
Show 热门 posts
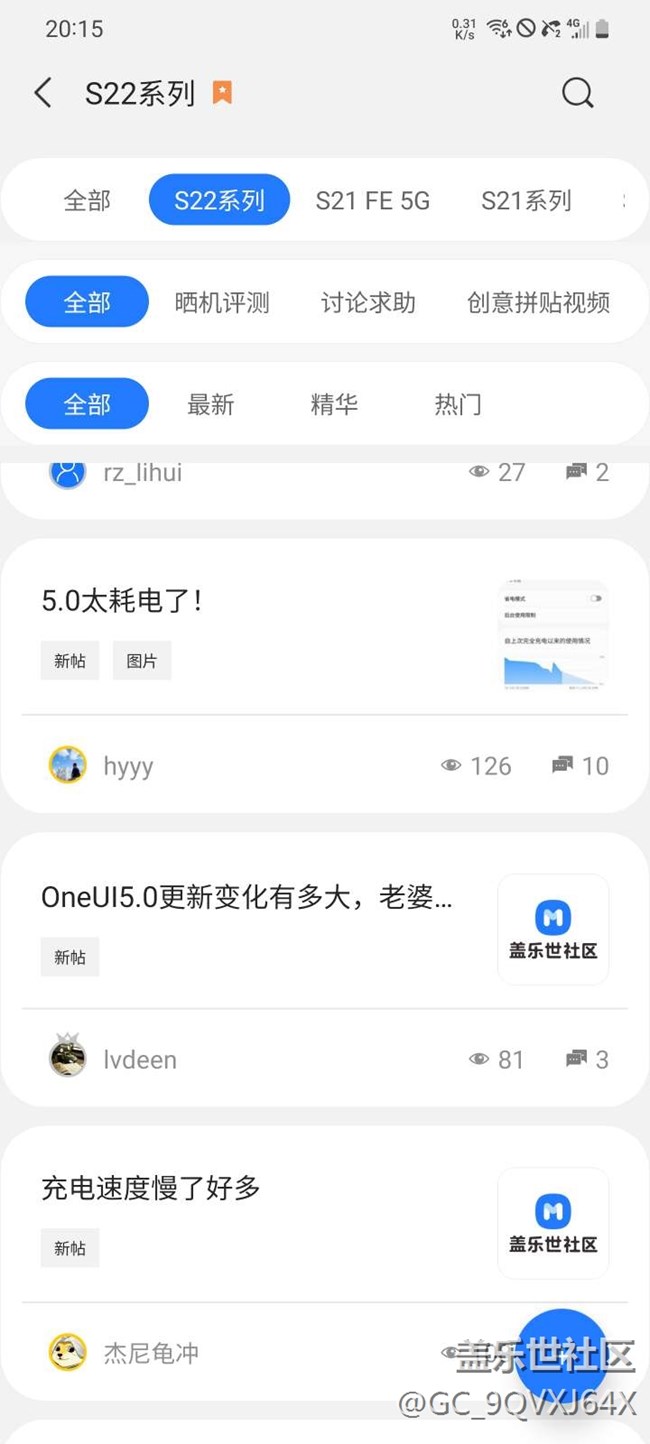(458, 404)
